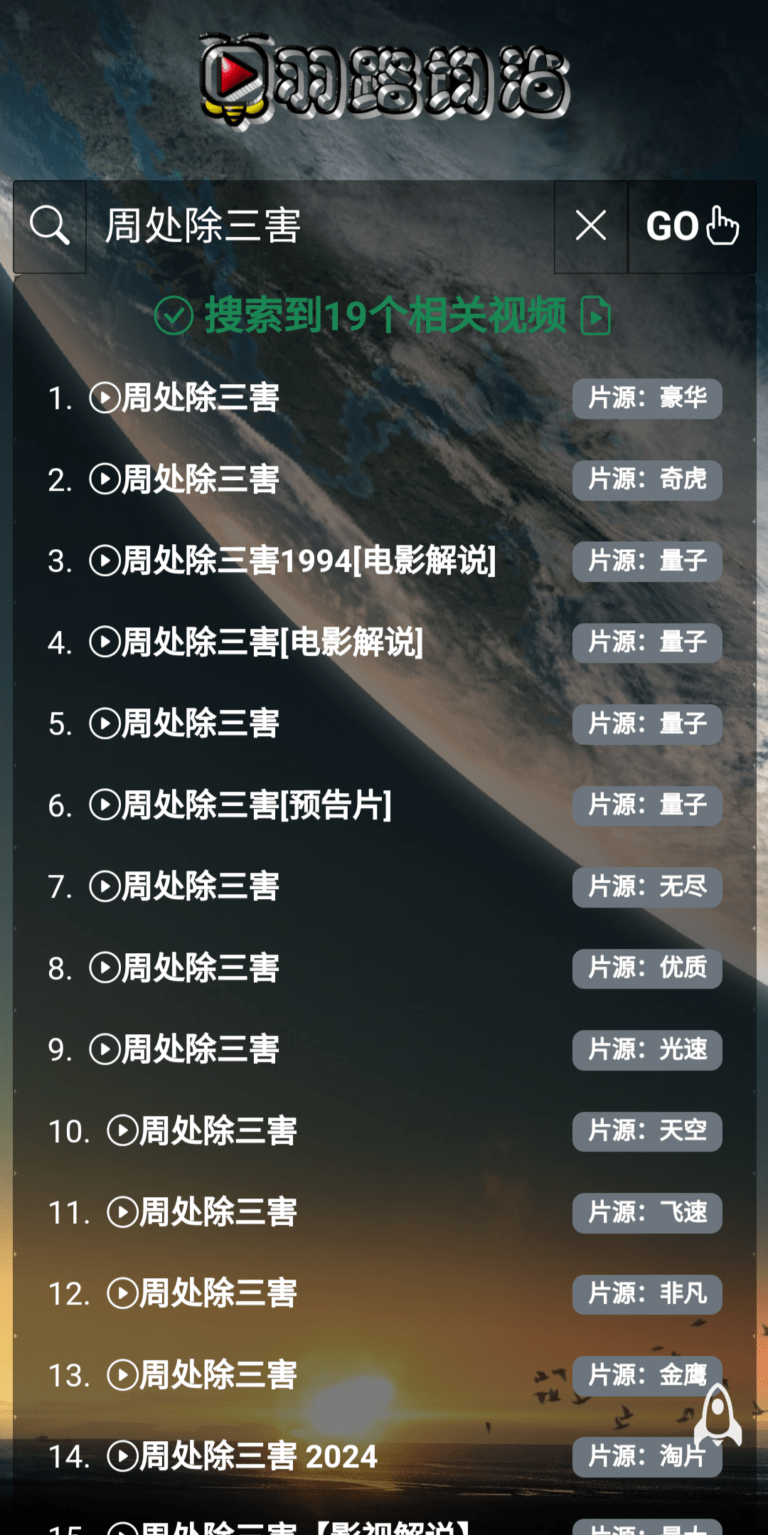The image size is (768, 1535).
Task: Open the 片源：金鹰 source
Action: [x=646, y=1375]
